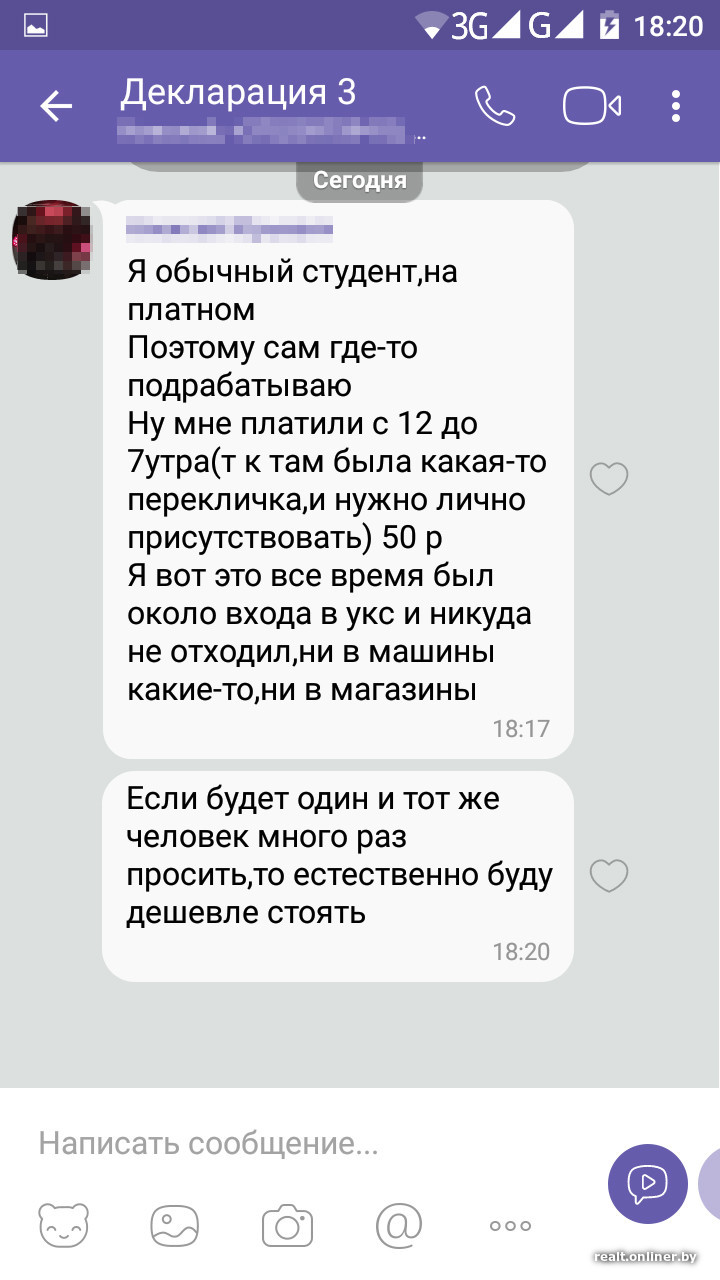Start a voice call
Screen dimensions: 720x1280
point(494,106)
